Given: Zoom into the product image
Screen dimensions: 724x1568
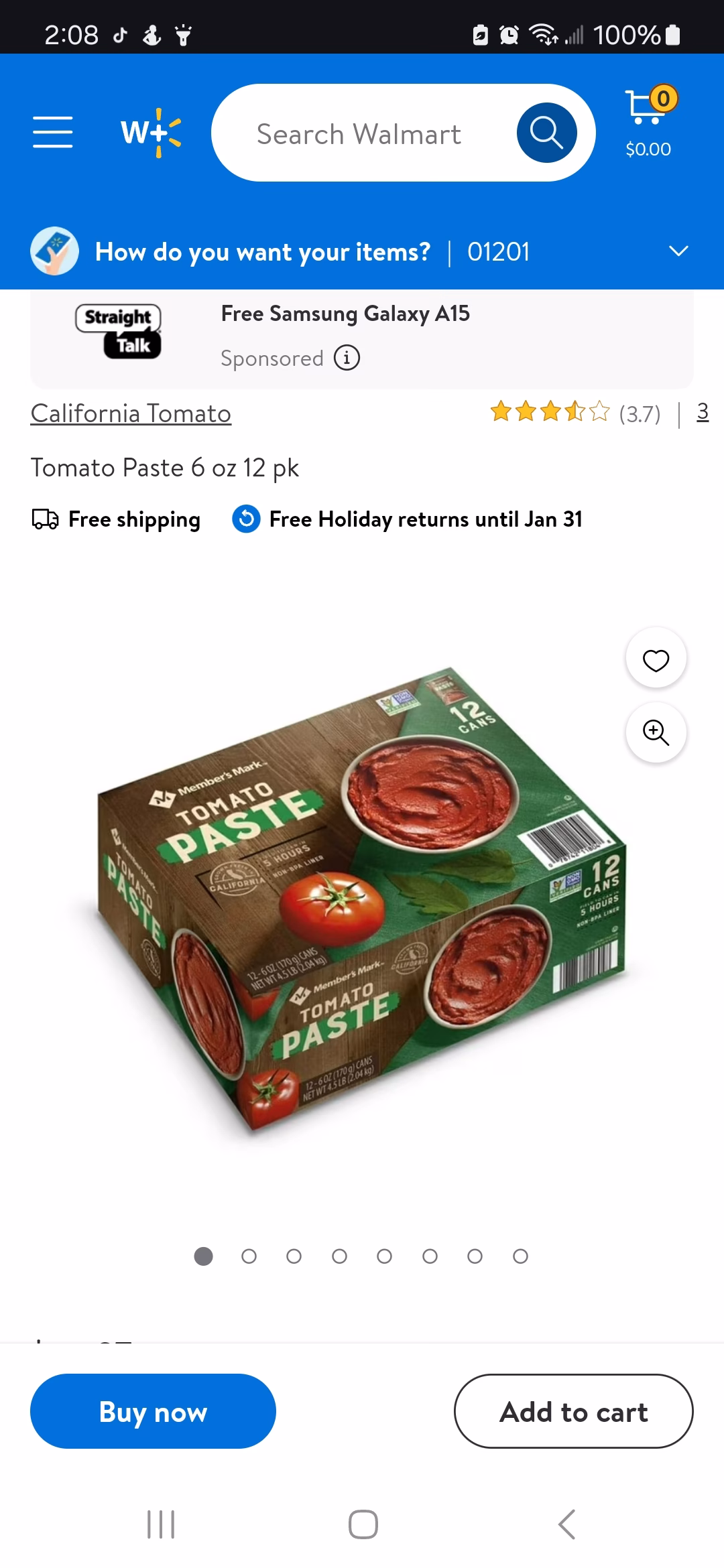Looking at the screenshot, I should point(656,732).
